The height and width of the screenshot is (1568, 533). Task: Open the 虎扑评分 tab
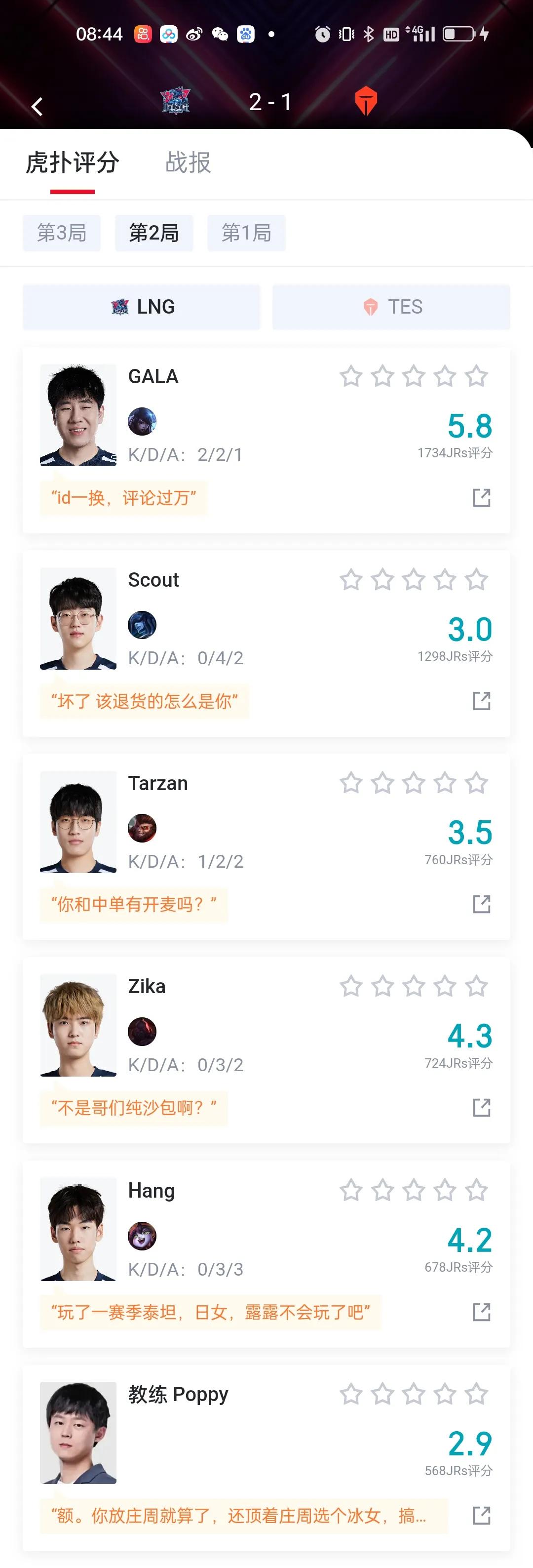pos(73,162)
